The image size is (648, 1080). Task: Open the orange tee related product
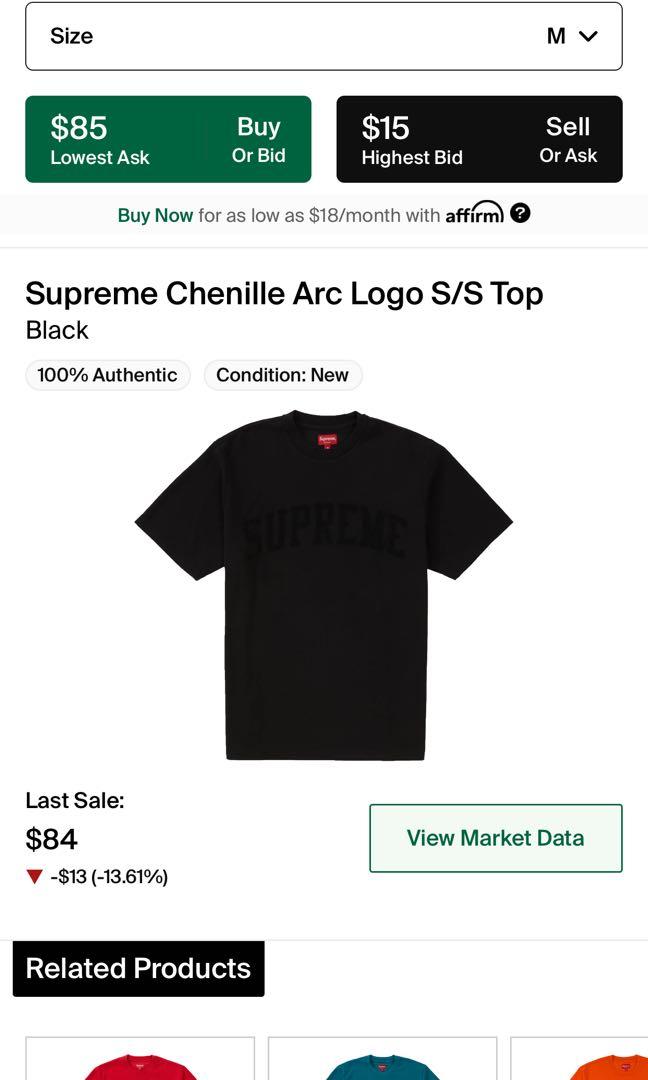click(579, 1059)
